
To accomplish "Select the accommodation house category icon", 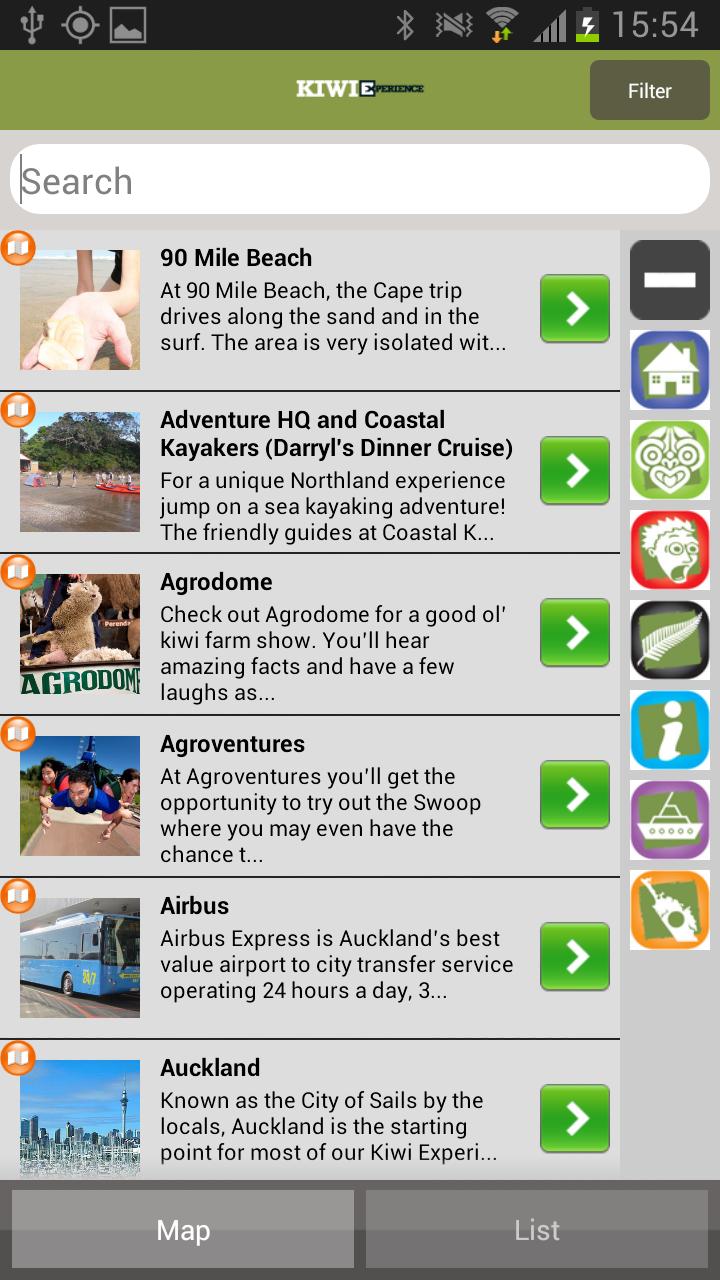I will point(669,370).
